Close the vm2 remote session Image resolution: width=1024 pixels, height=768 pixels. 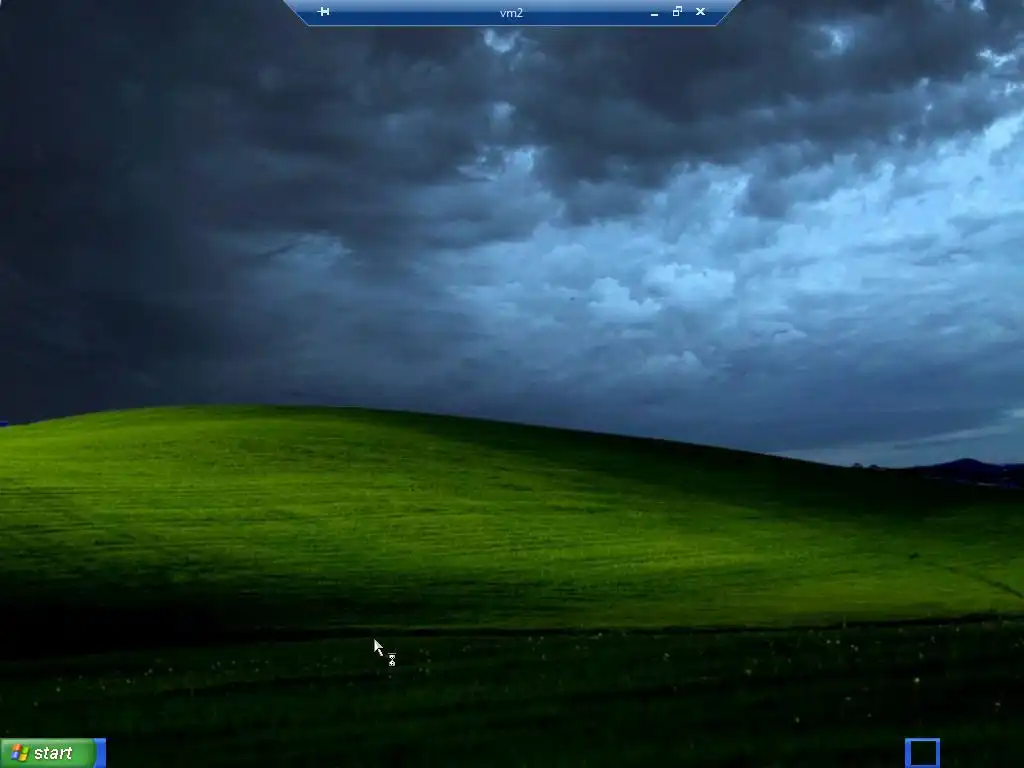700,12
